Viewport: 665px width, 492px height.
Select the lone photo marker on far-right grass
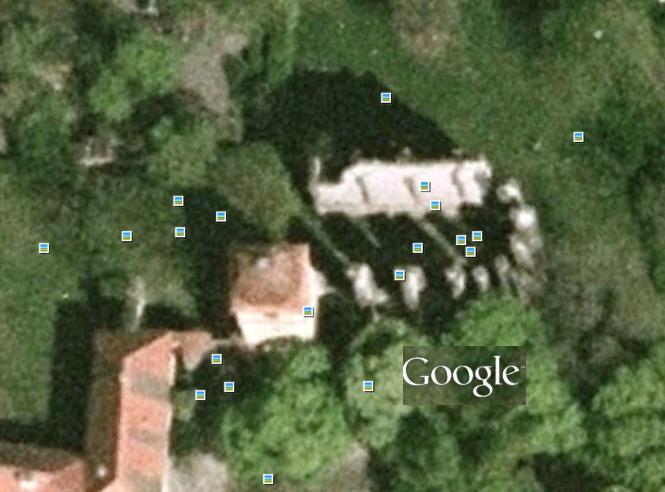tap(578, 136)
